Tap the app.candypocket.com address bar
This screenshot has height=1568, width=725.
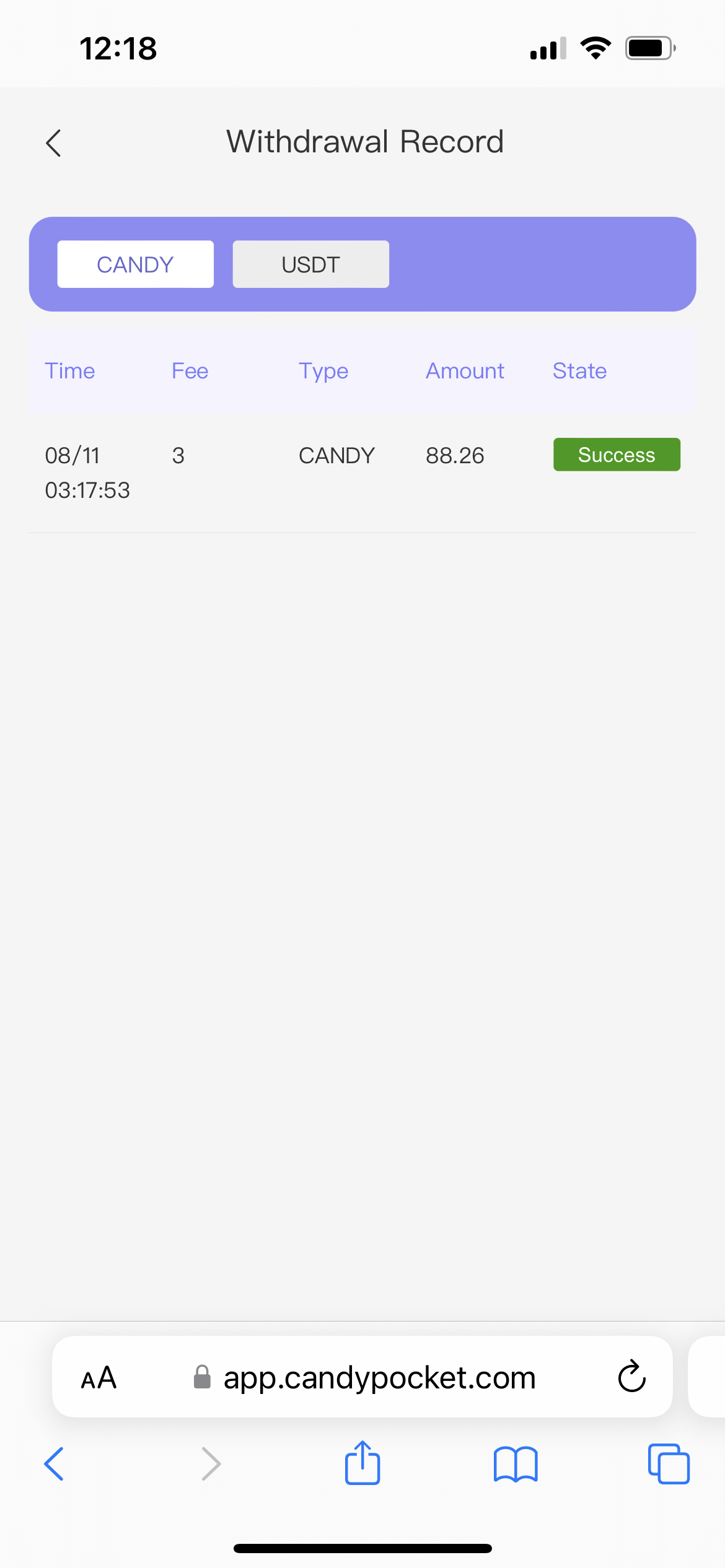[379, 1378]
